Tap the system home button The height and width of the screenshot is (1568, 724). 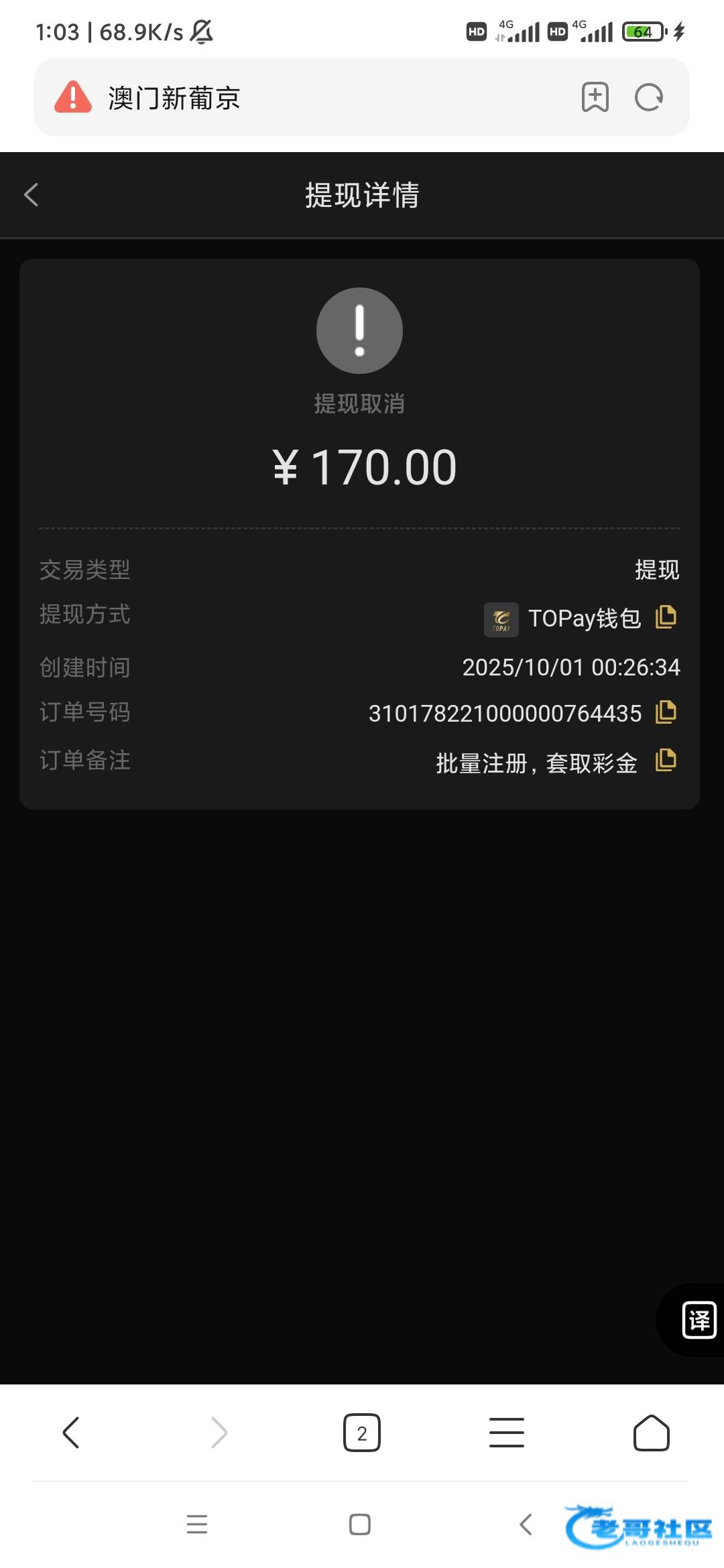tap(360, 1524)
